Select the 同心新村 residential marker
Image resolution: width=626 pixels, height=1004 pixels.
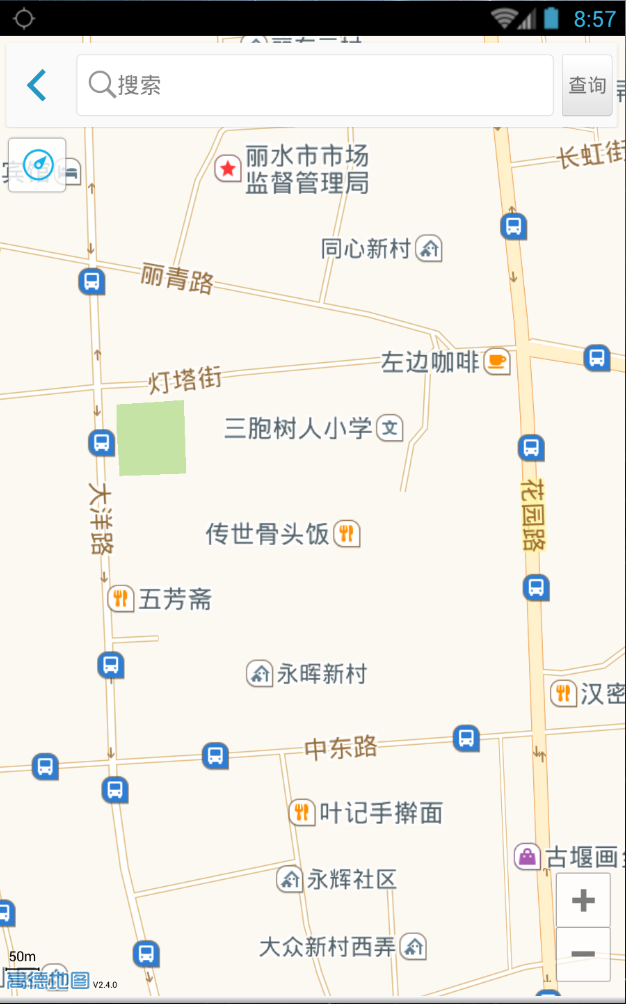pyautogui.click(x=429, y=248)
